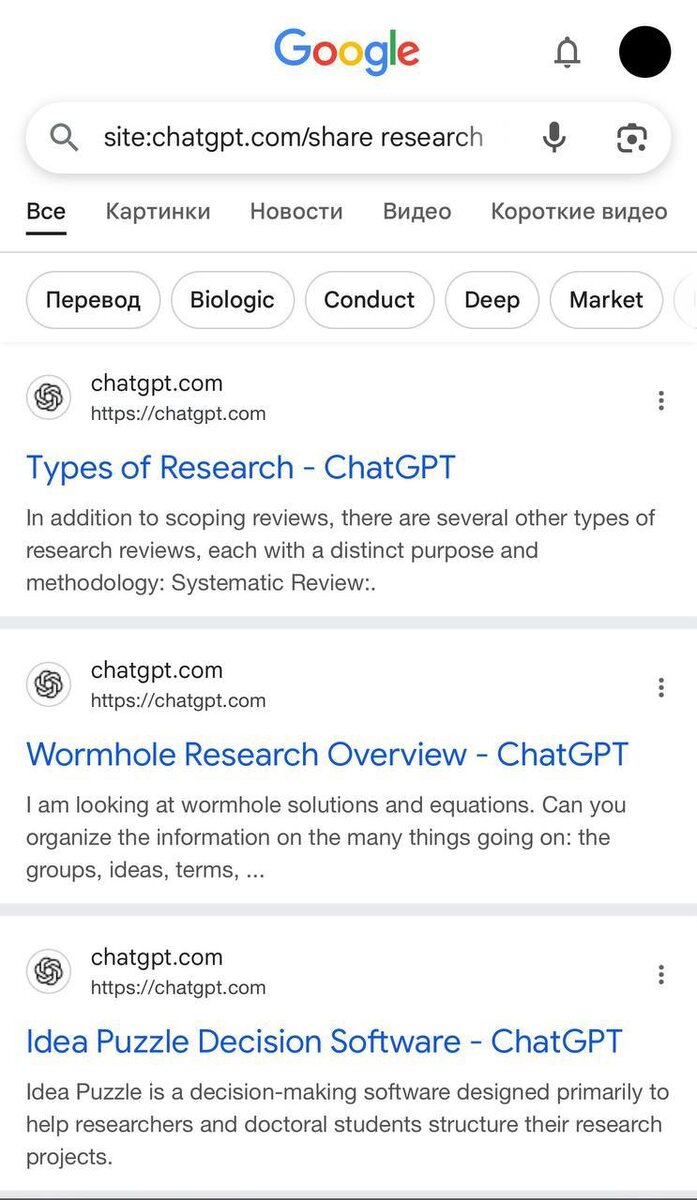The image size is (697, 1200).
Task: Switch to the Картинки tab
Action: pyautogui.click(x=158, y=211)
